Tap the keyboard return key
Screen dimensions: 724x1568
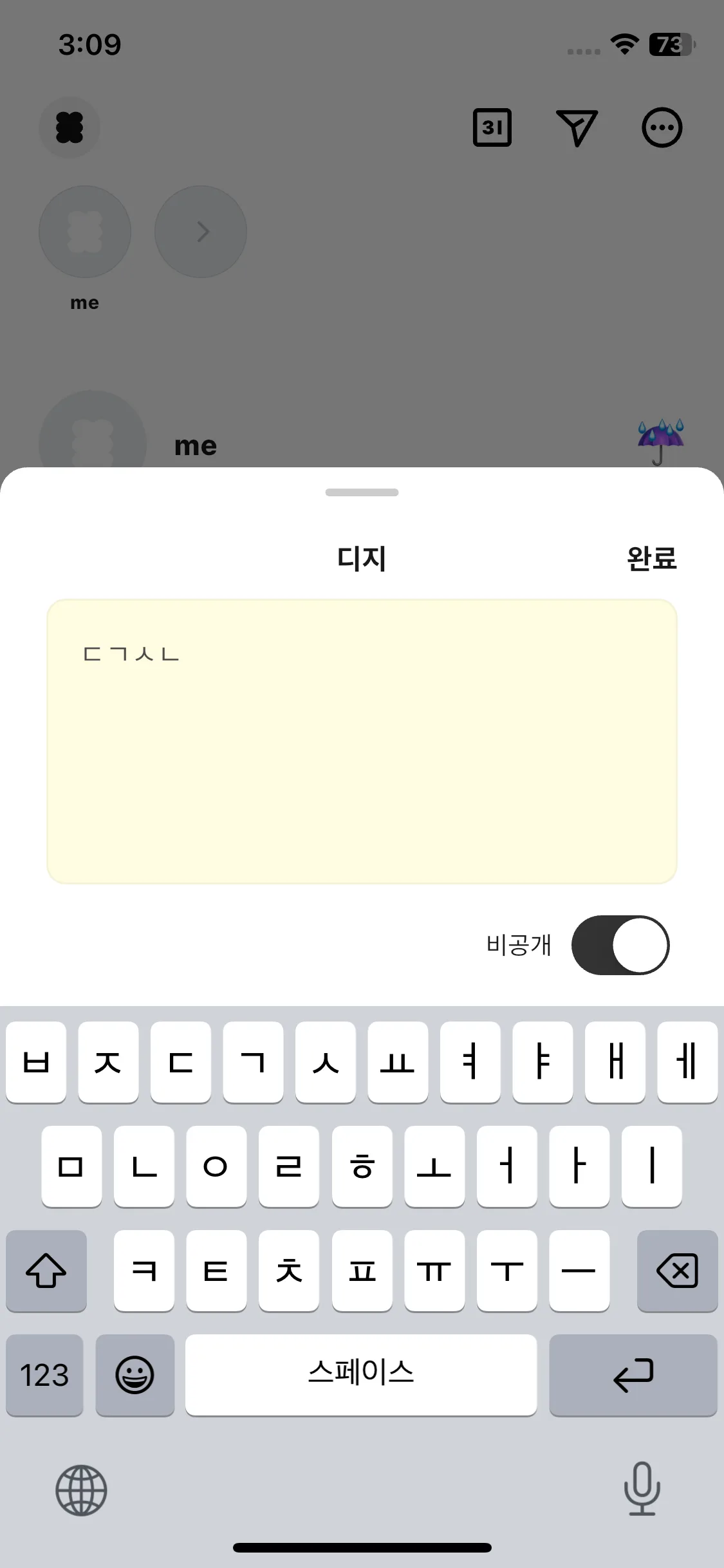point(633,1375)
